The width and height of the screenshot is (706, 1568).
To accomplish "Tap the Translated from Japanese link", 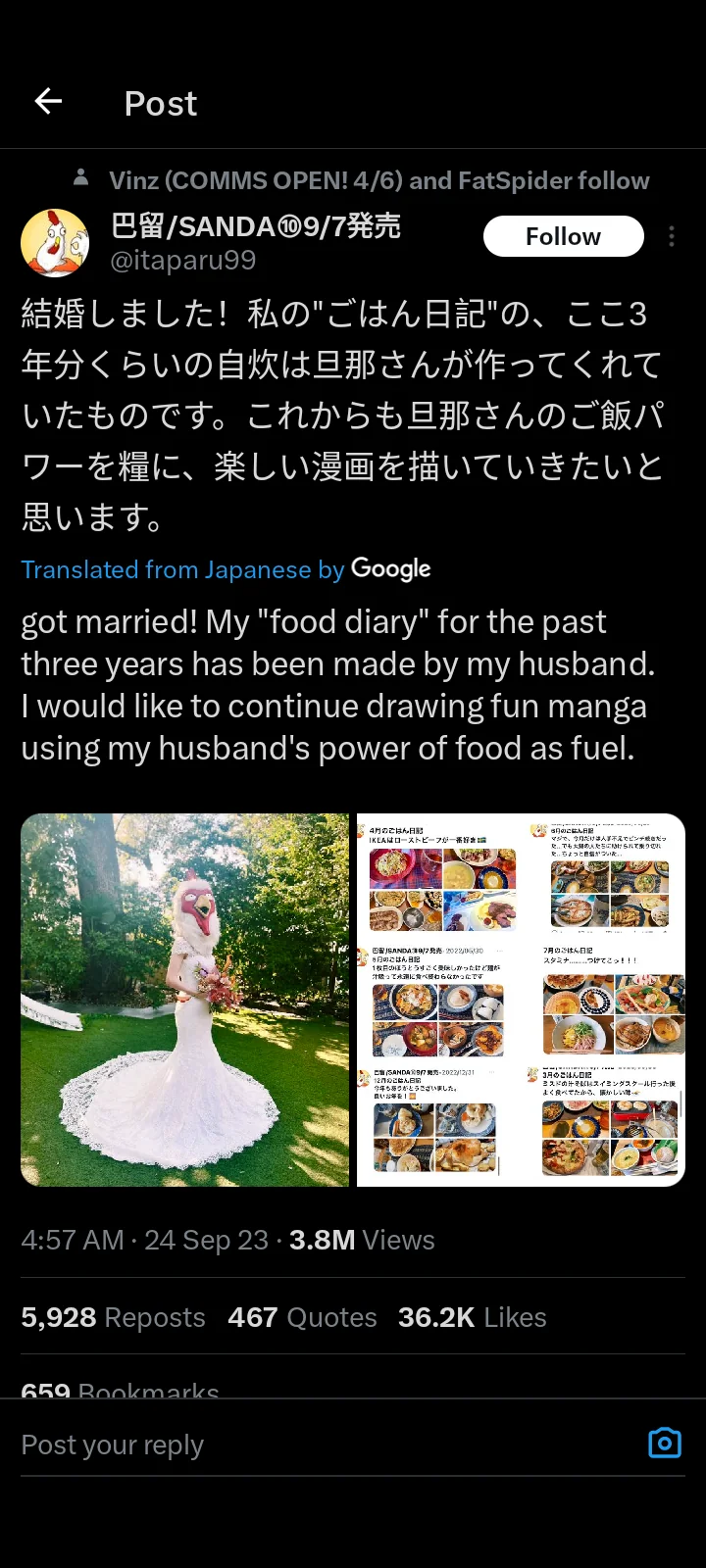I will pyautogui.click(x=182, y=569).
